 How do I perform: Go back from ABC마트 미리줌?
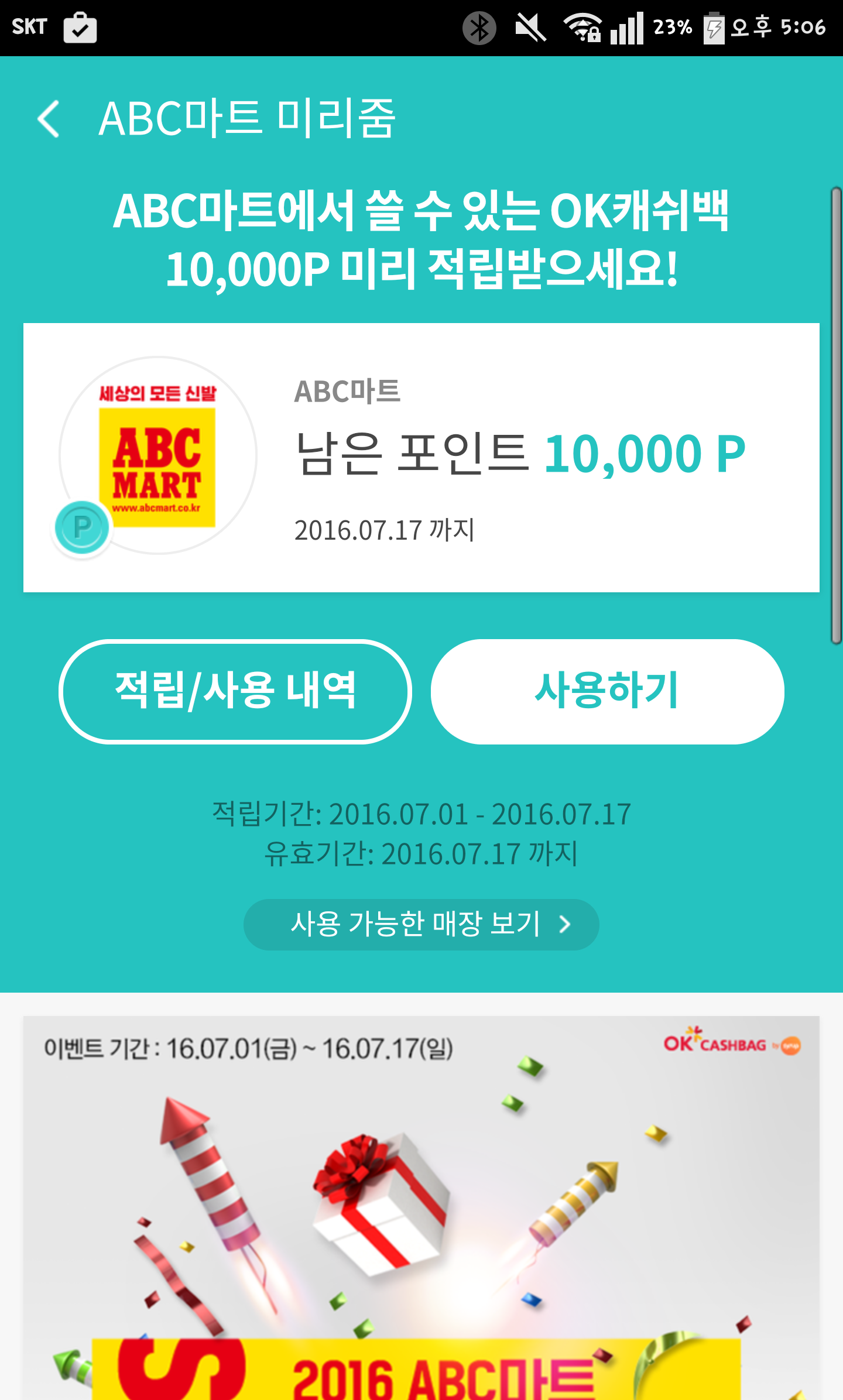(x=49, y=119)
